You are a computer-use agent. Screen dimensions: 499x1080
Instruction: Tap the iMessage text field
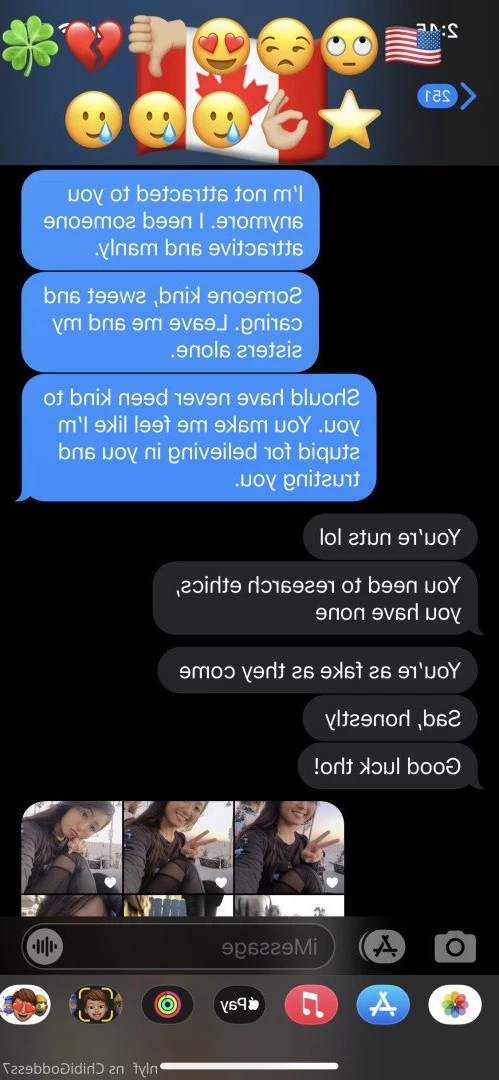tap(178, 947)
